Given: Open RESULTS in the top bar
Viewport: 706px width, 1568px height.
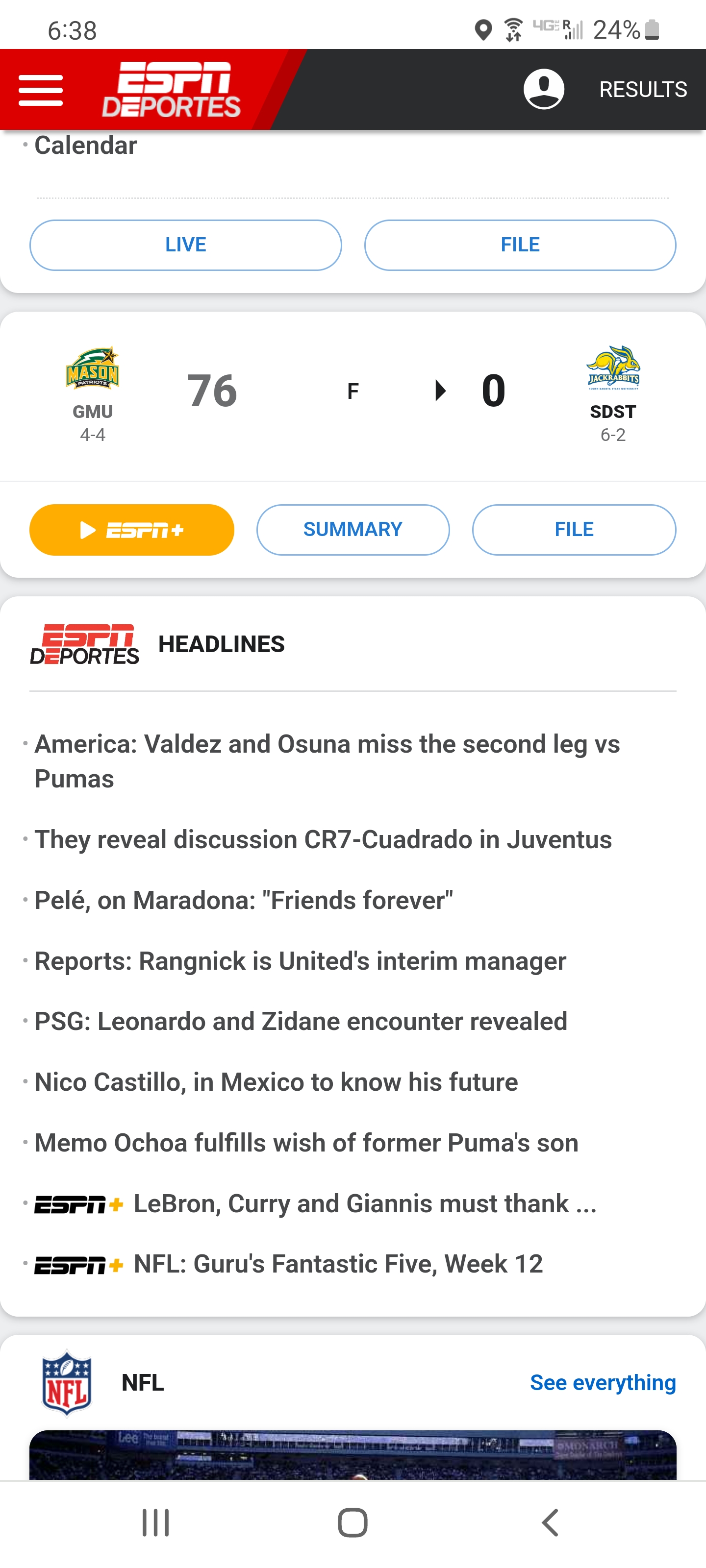Looking at the screenshot, I should [x=643, y=90].
